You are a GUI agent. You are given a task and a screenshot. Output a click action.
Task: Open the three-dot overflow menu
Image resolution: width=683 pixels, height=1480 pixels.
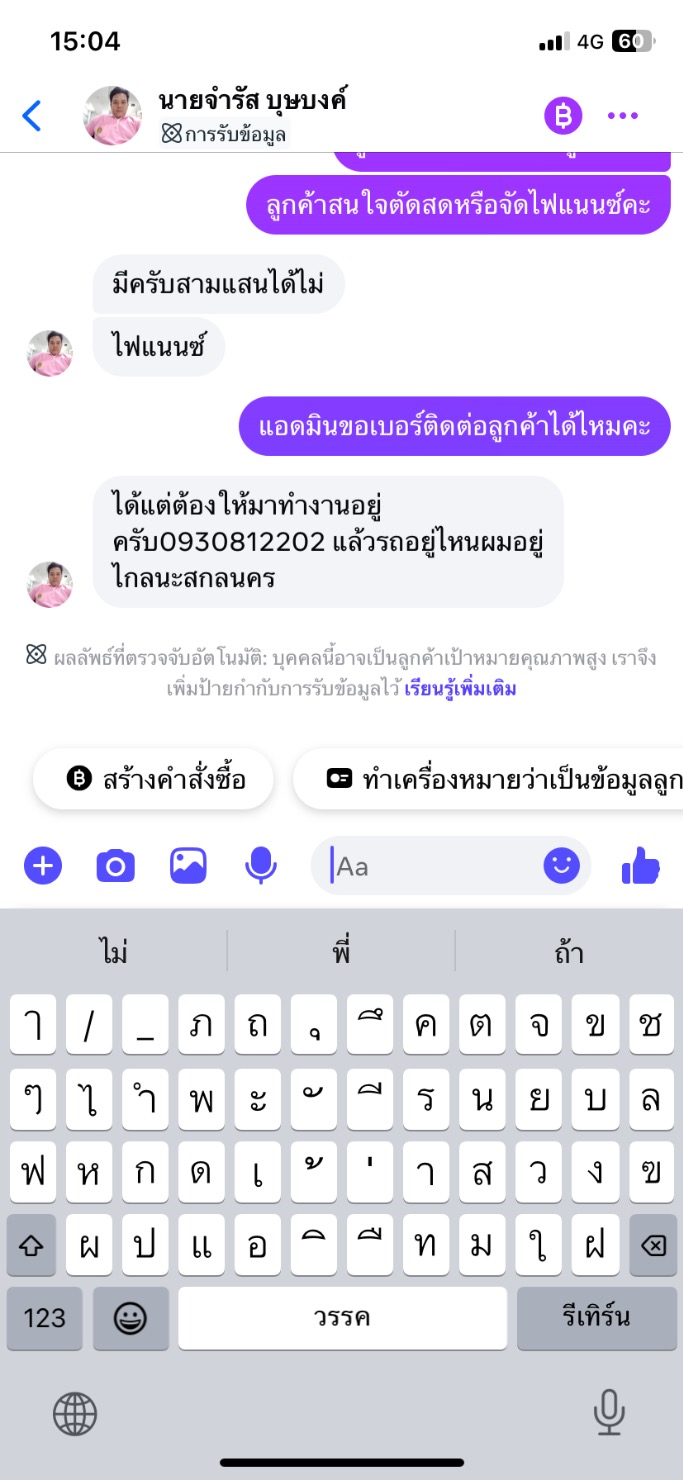click(x=622, y=116)
